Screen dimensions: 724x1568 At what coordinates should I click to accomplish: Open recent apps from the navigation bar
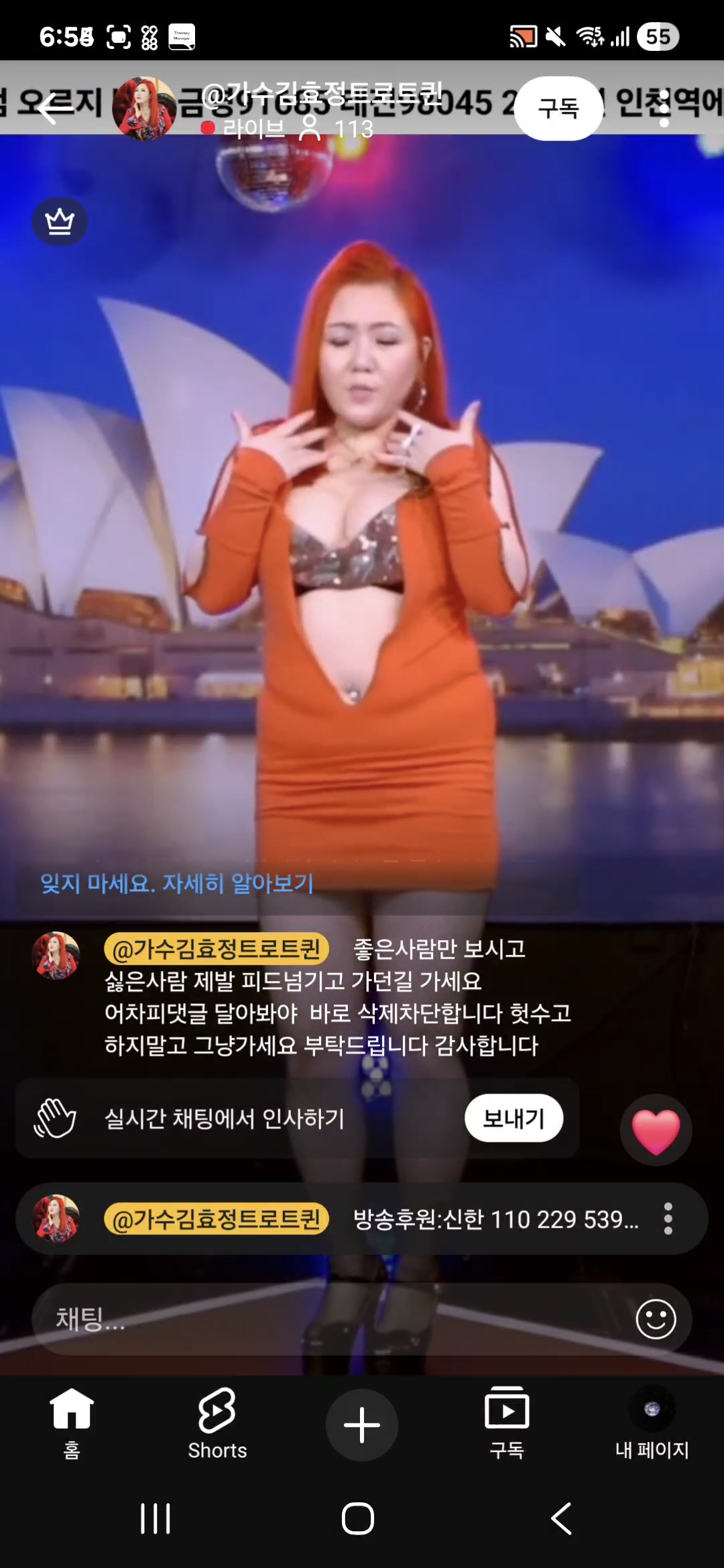[156, 1518]
